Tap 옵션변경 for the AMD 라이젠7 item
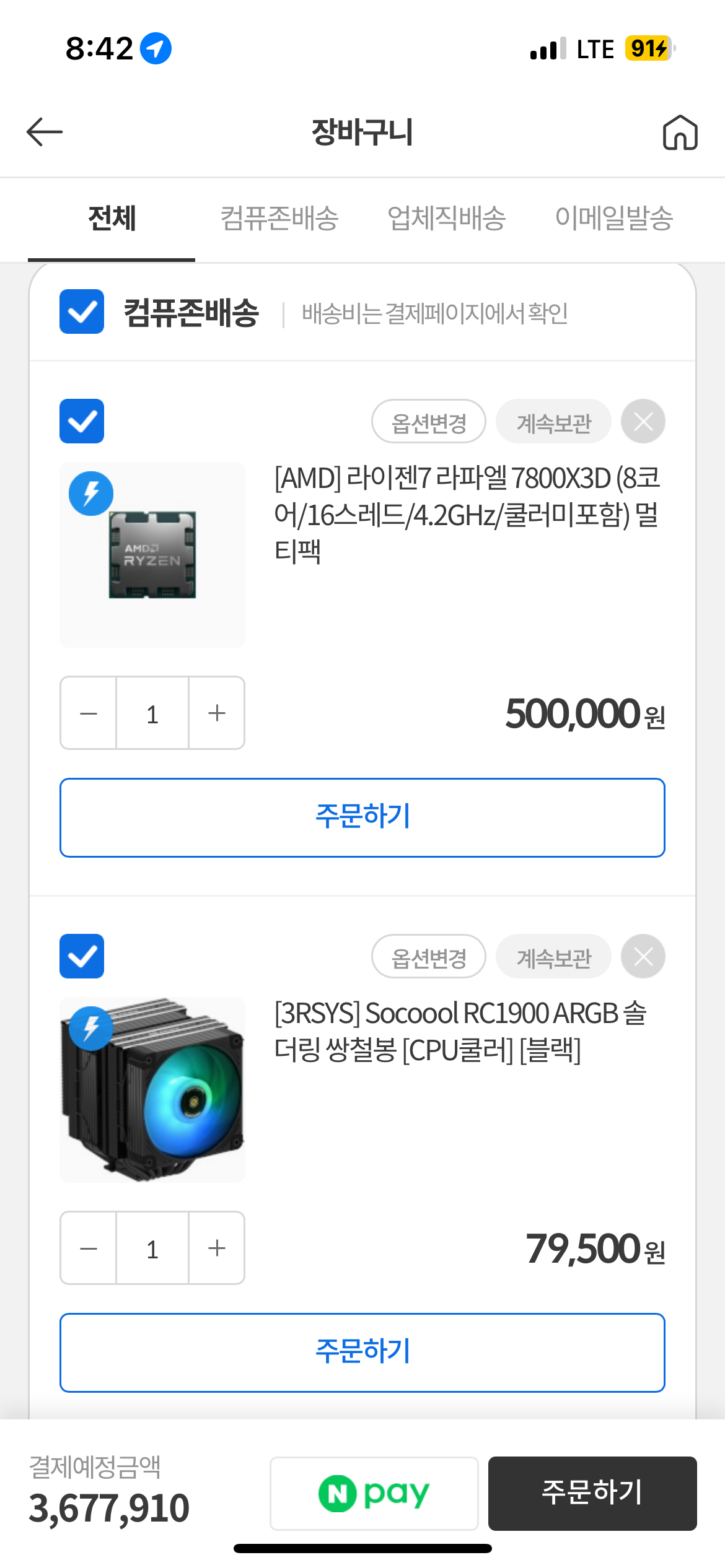725x1568 pixels. [x=428, y=422]
